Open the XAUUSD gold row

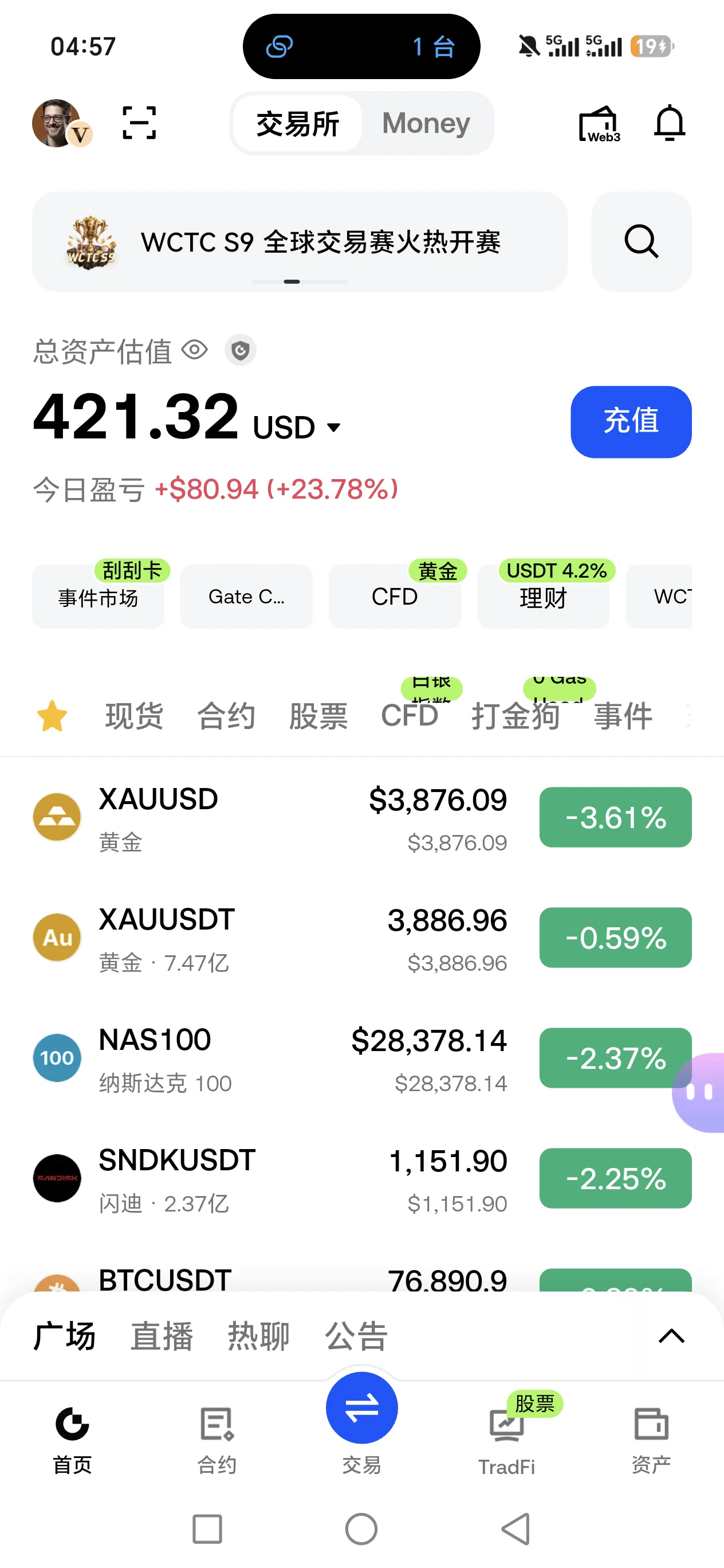(x=362, y=817)
